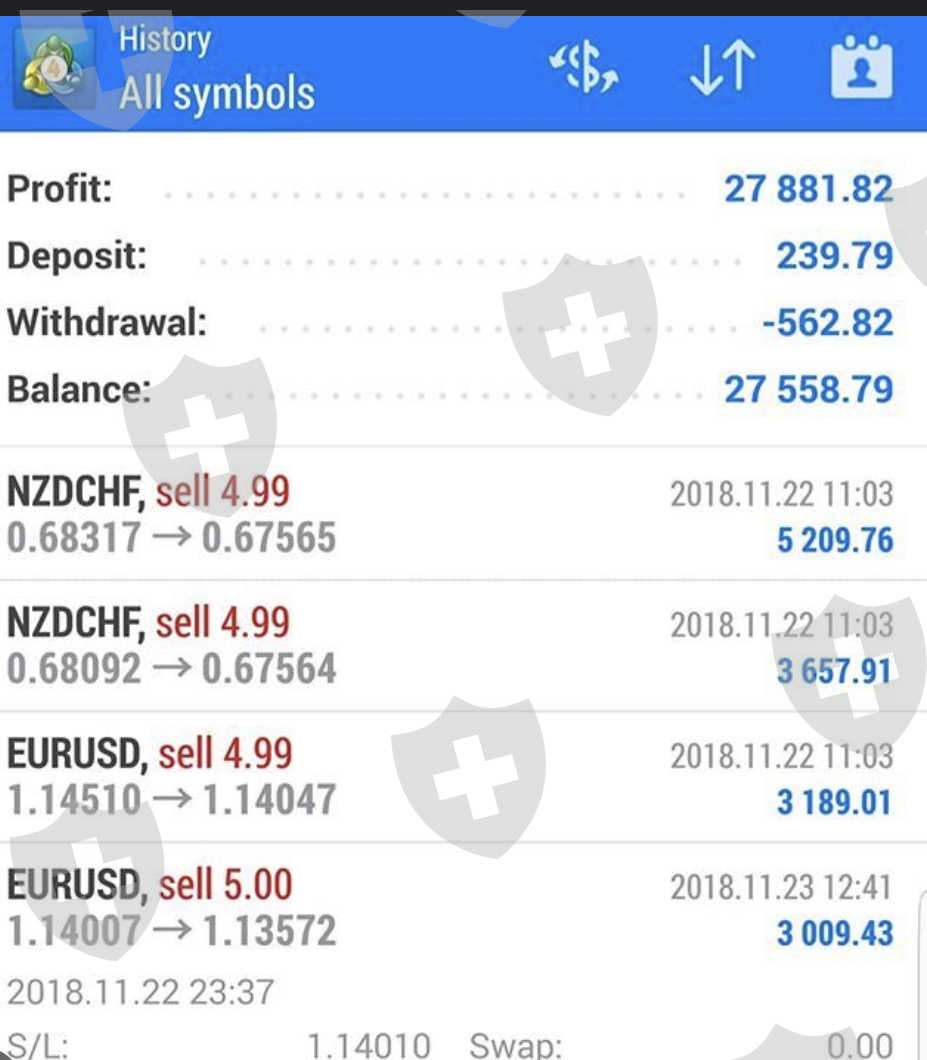Change the history sort order
Image resolution: width=927 pixels, height=1060 pixels.
point(722,72)
